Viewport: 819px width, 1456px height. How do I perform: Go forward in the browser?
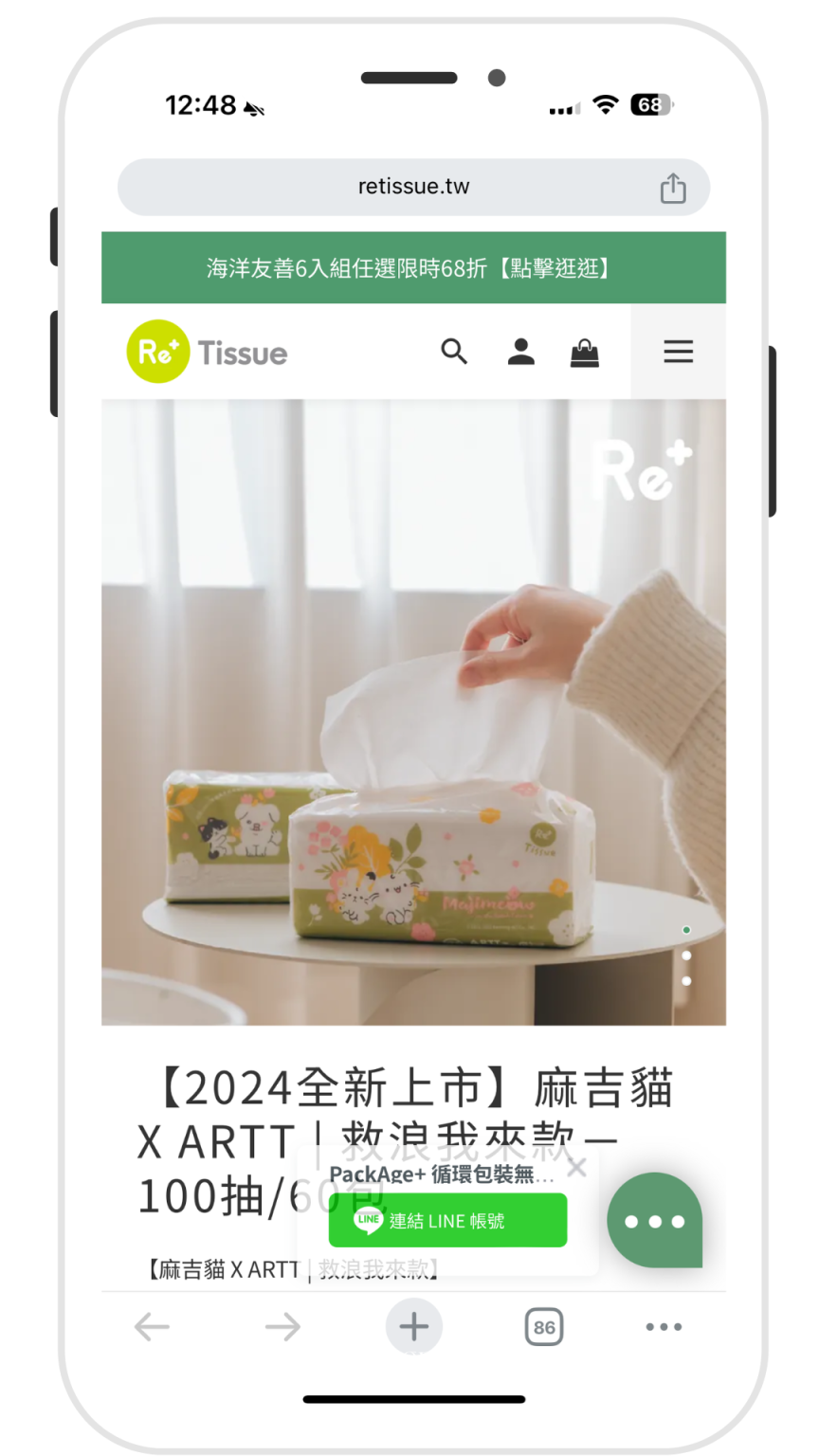282,1327
